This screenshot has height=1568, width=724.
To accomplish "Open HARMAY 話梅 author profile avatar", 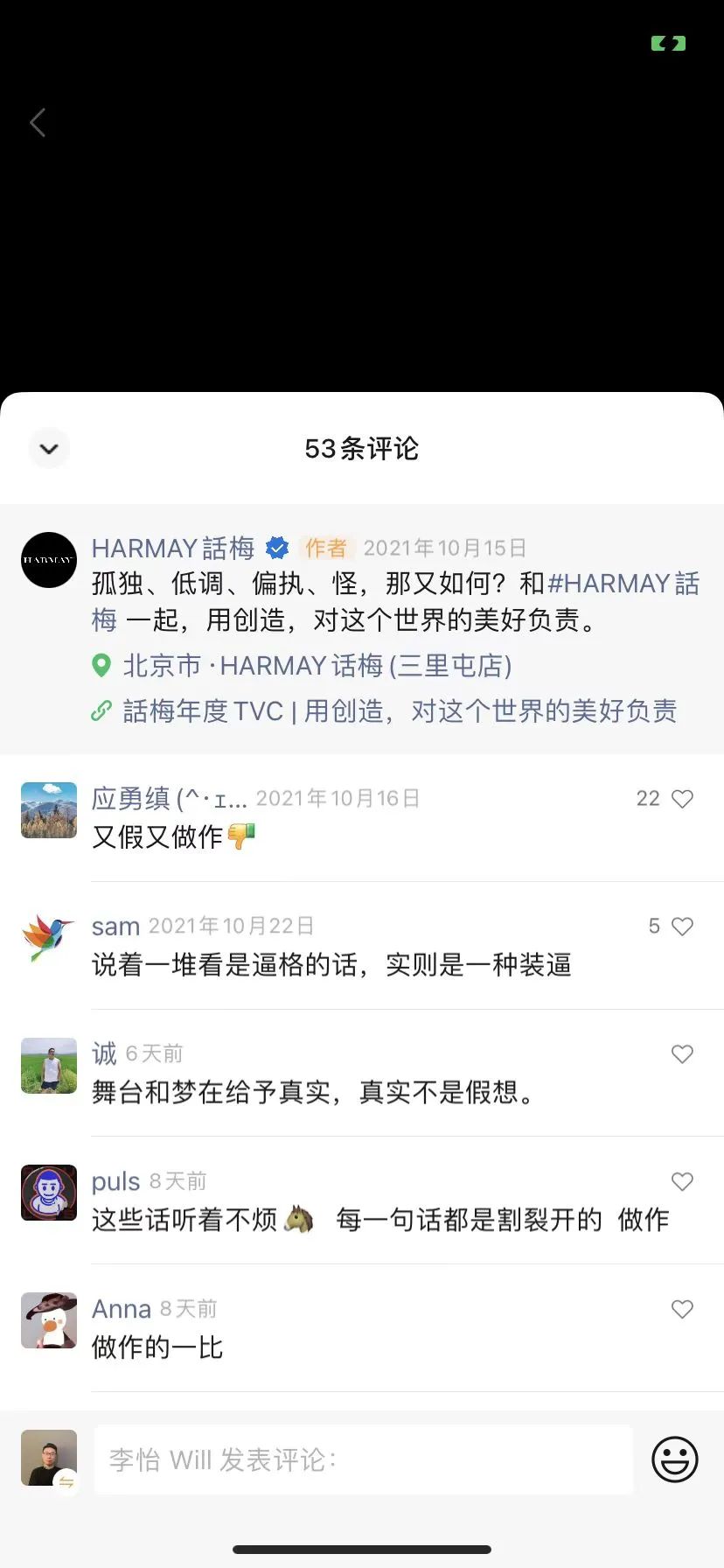I will tap(49, 560).
